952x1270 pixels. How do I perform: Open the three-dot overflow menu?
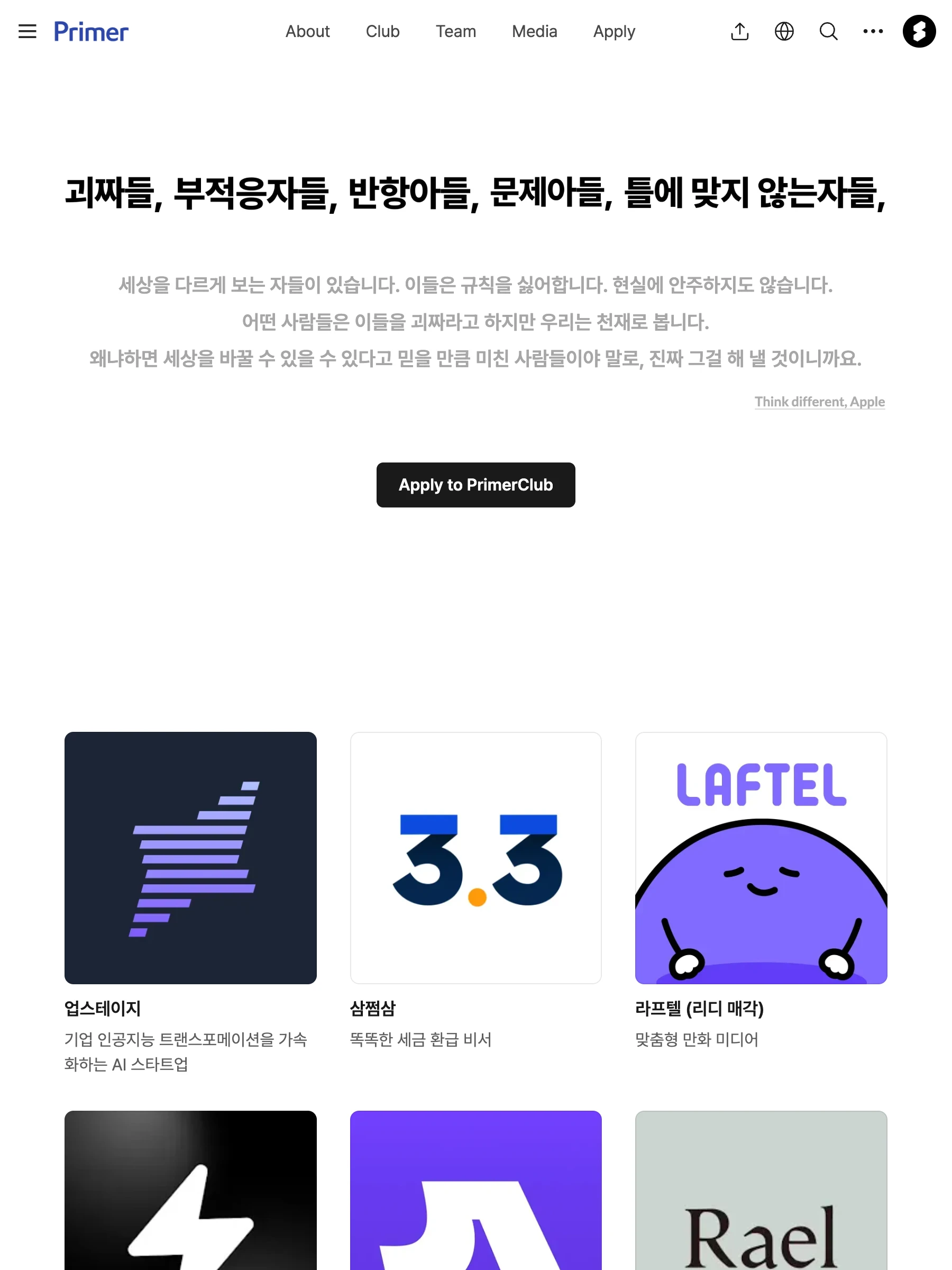coord(873,32)
